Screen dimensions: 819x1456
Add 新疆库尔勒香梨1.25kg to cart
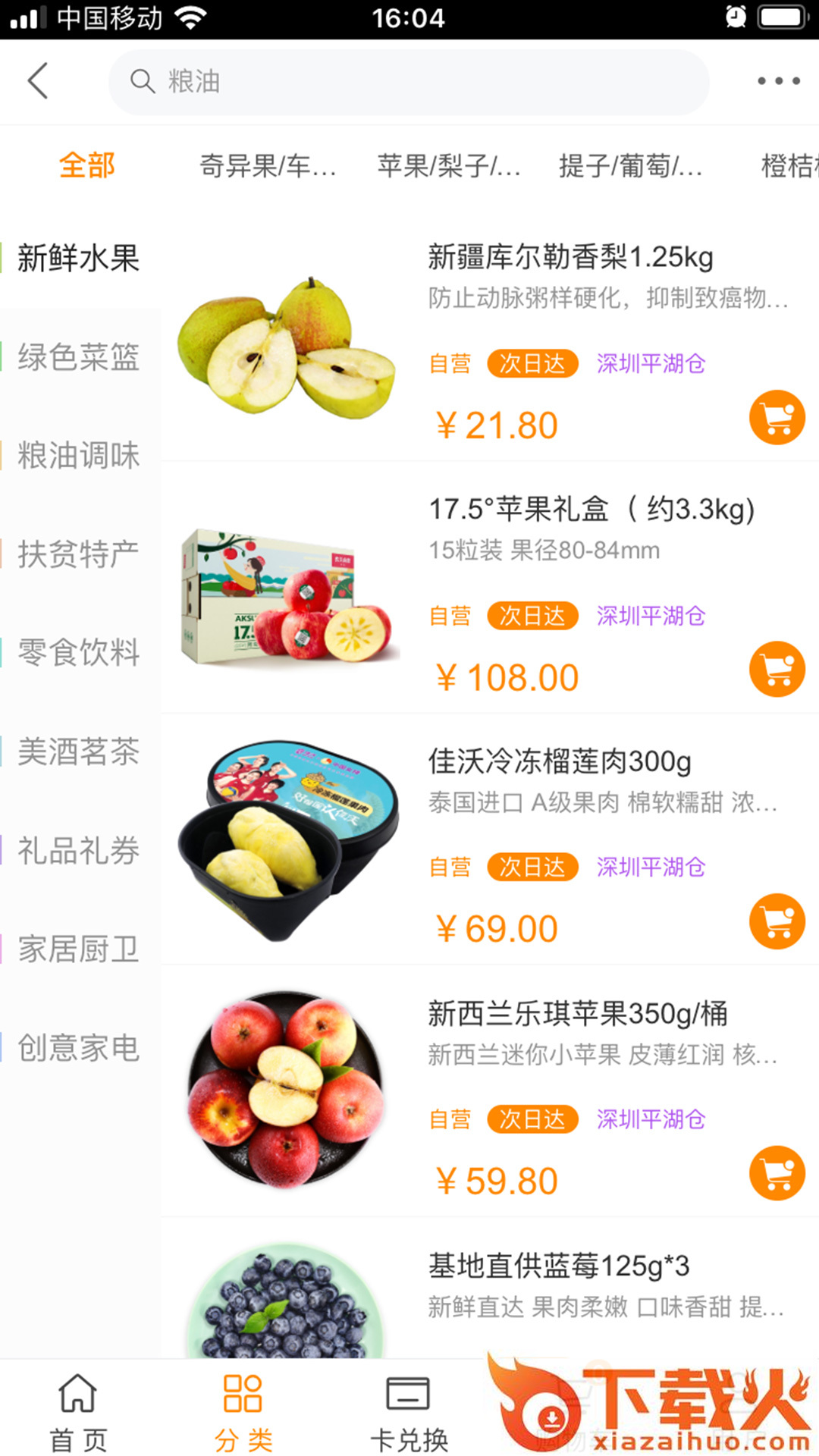click(777, 417)
